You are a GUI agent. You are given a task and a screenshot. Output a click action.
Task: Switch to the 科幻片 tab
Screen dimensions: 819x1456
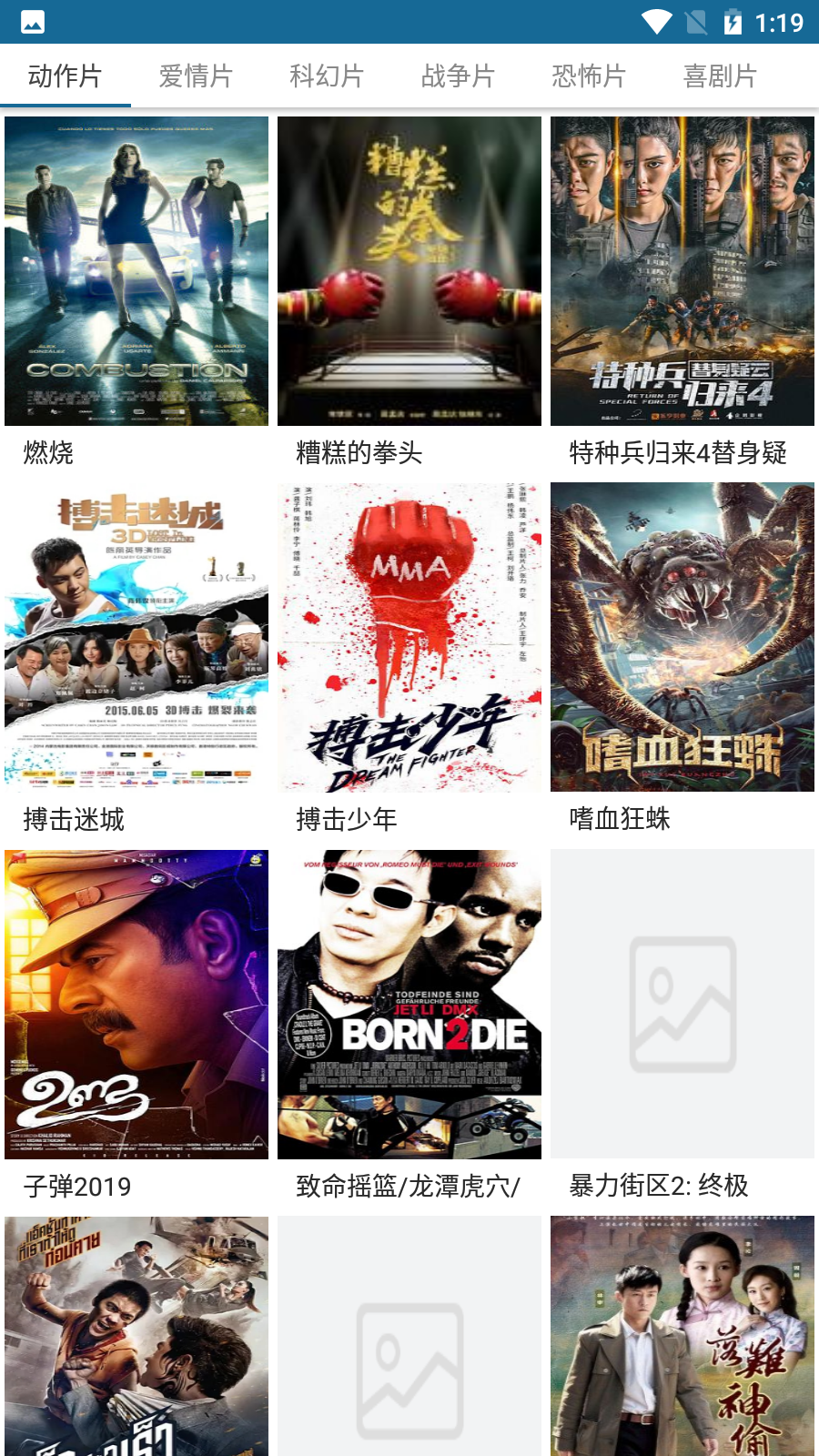click(327, 76)
